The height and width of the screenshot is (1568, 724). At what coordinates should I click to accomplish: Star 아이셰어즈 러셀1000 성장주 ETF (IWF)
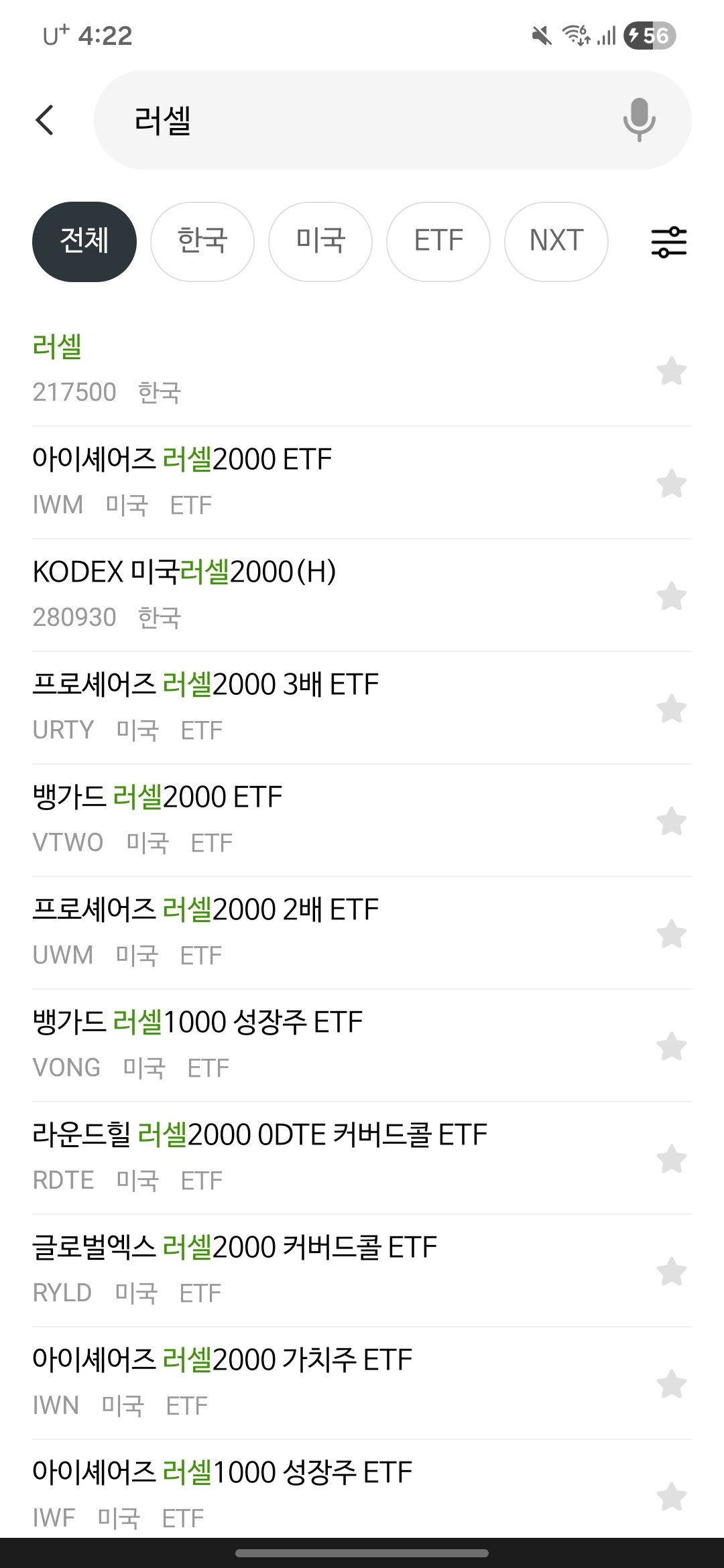pyautogui.click(x=671, y=1496)
